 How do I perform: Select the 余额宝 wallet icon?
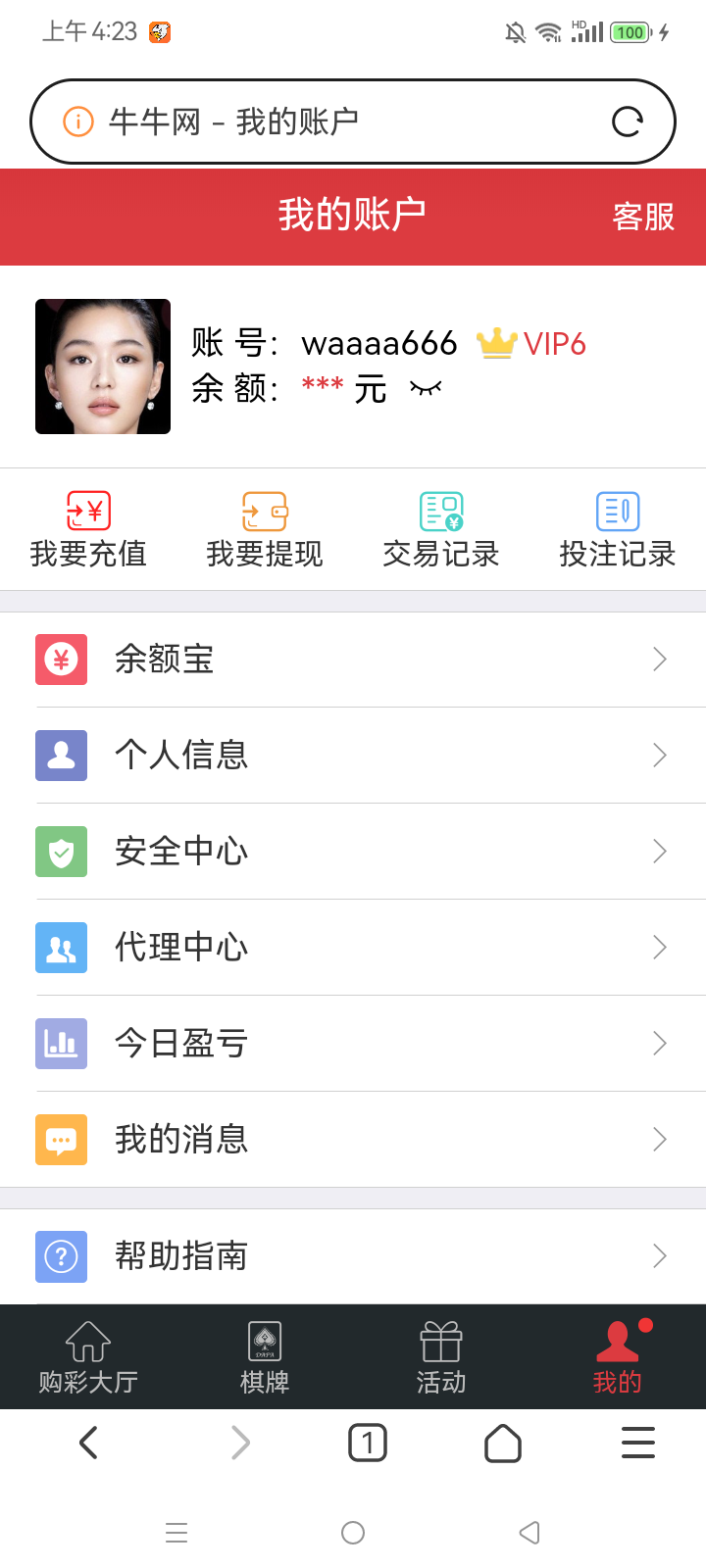61,659
